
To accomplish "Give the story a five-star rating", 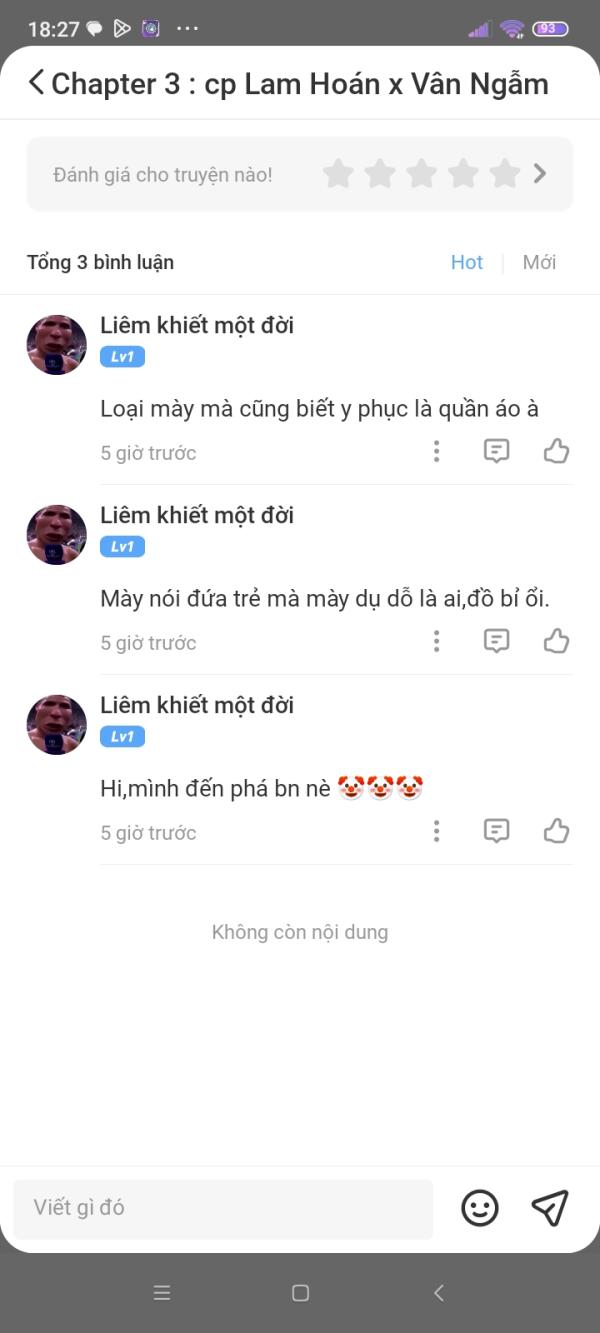I will coord(505,174).
